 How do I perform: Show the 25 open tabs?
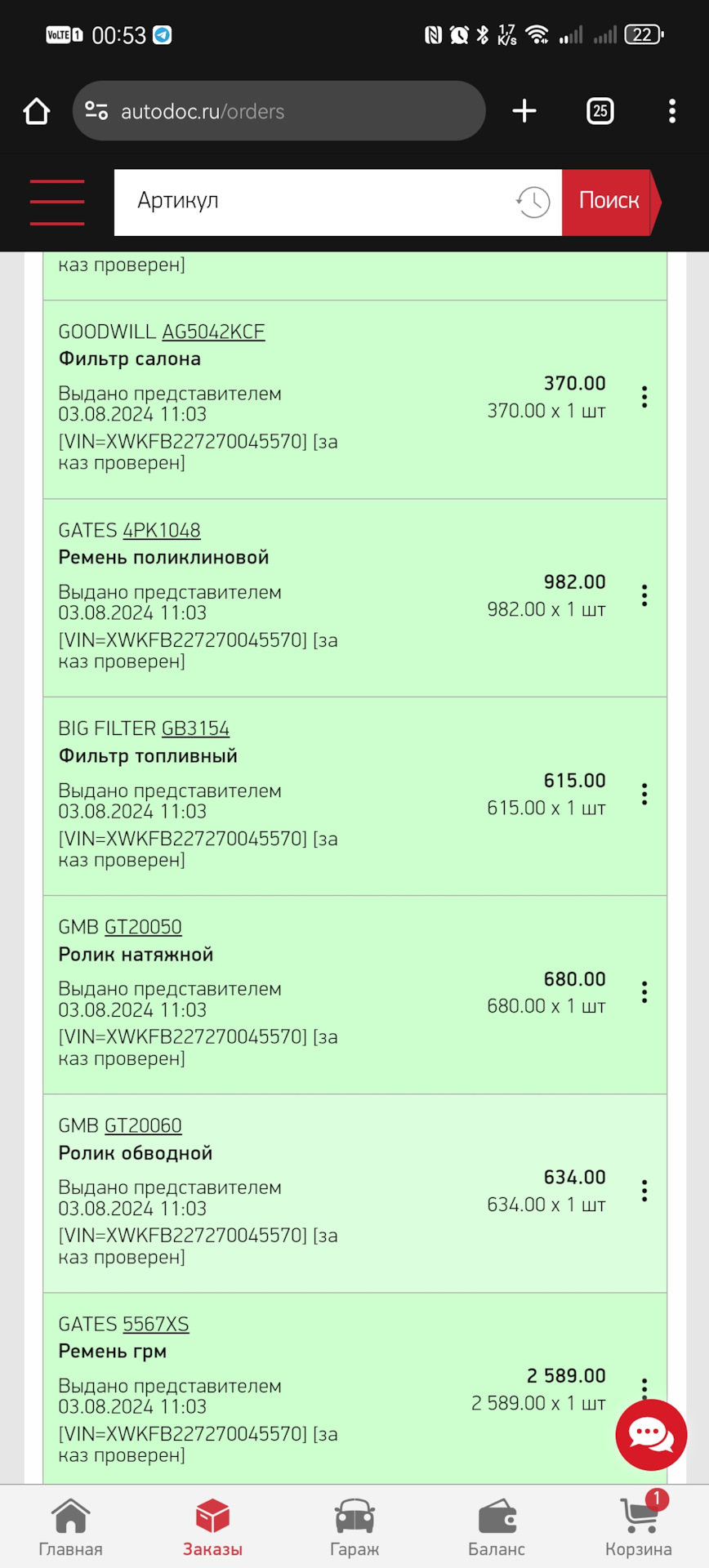[600, 111]
